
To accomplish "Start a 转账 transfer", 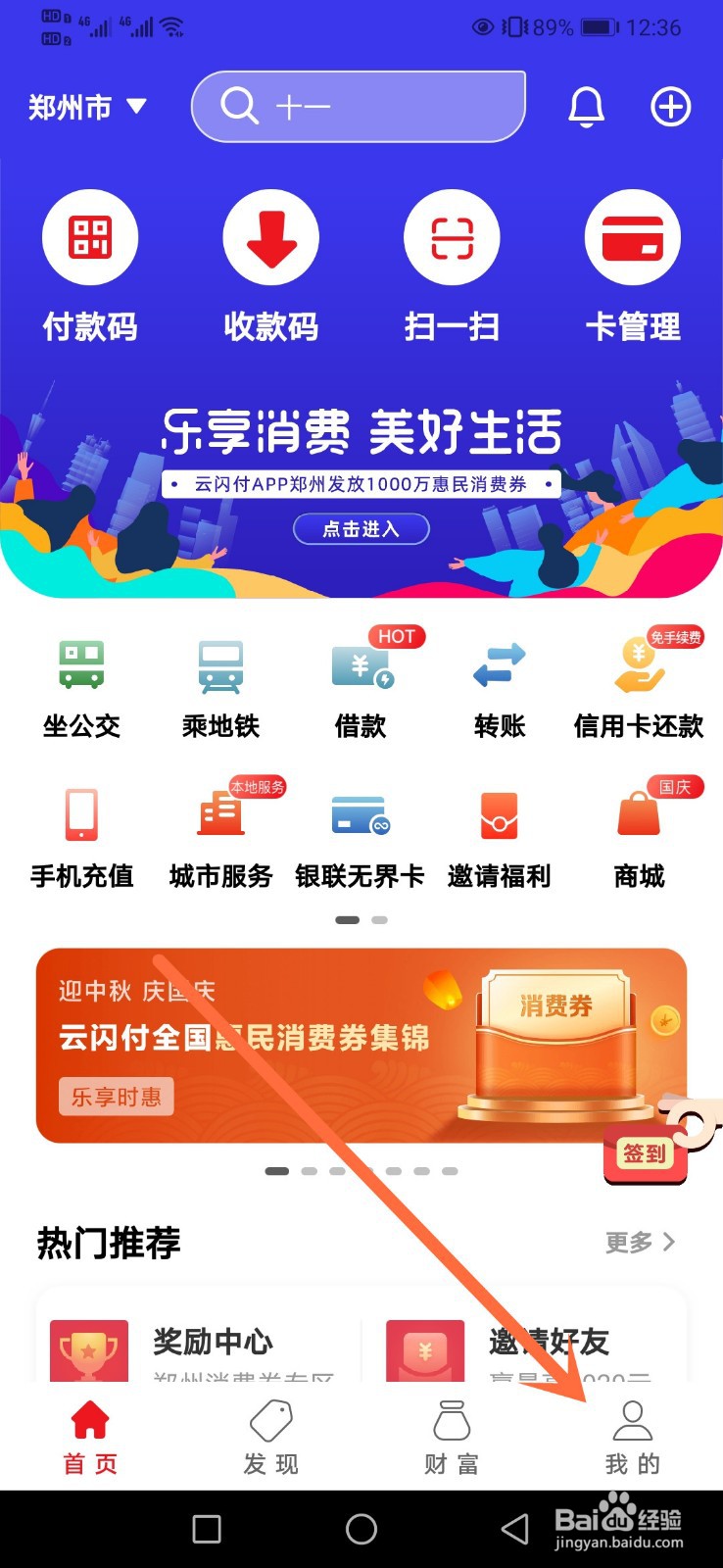I will pyautogui.click(x=498, y=683).
